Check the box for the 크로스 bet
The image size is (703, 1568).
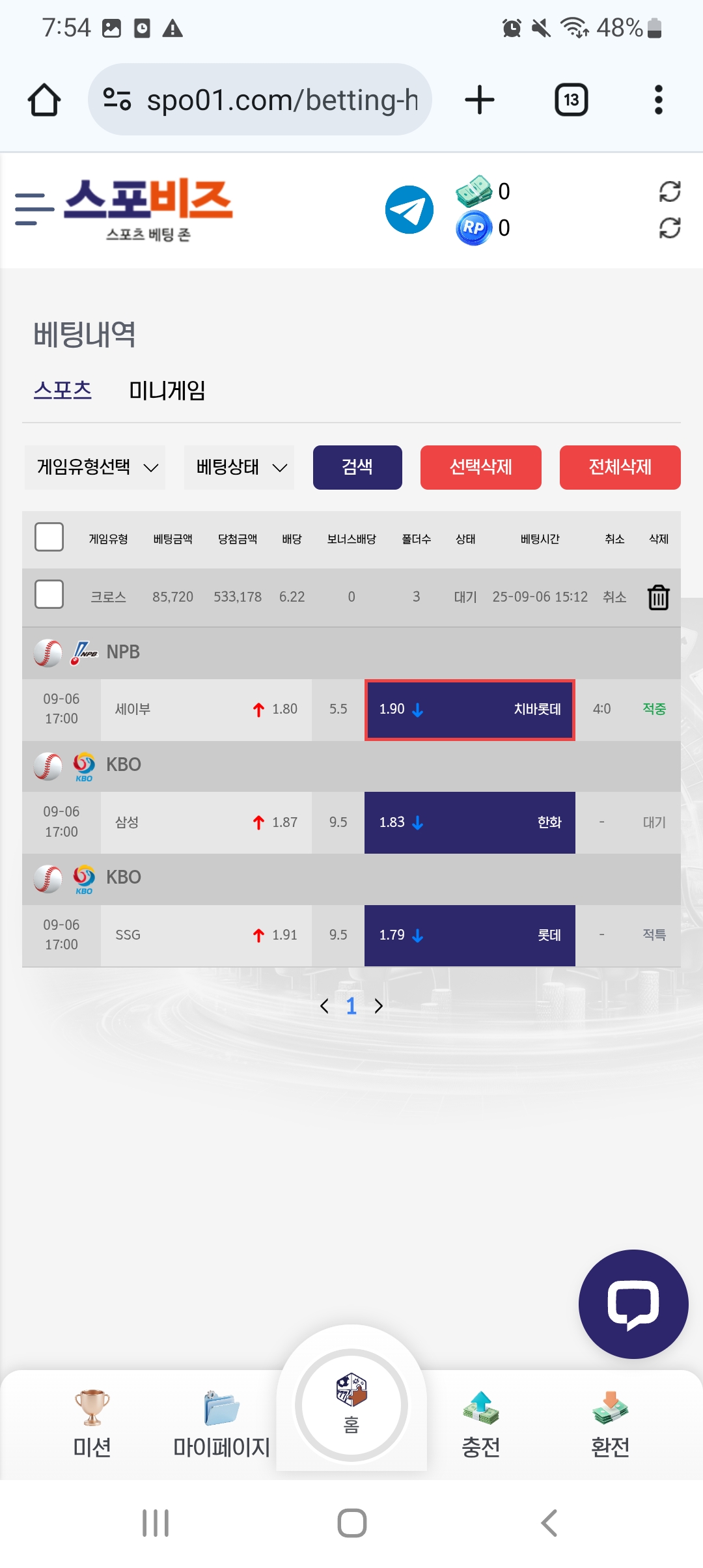[49, 595]
